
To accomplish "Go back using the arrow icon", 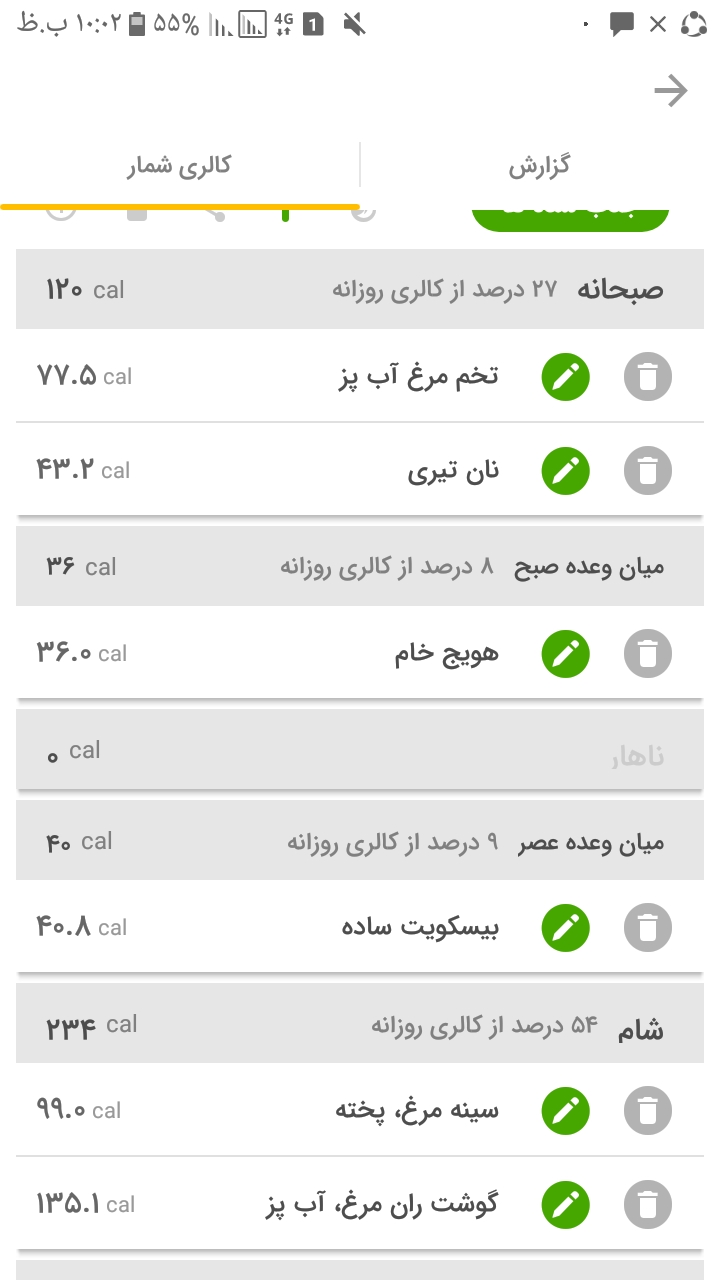I will click(671, 92).
